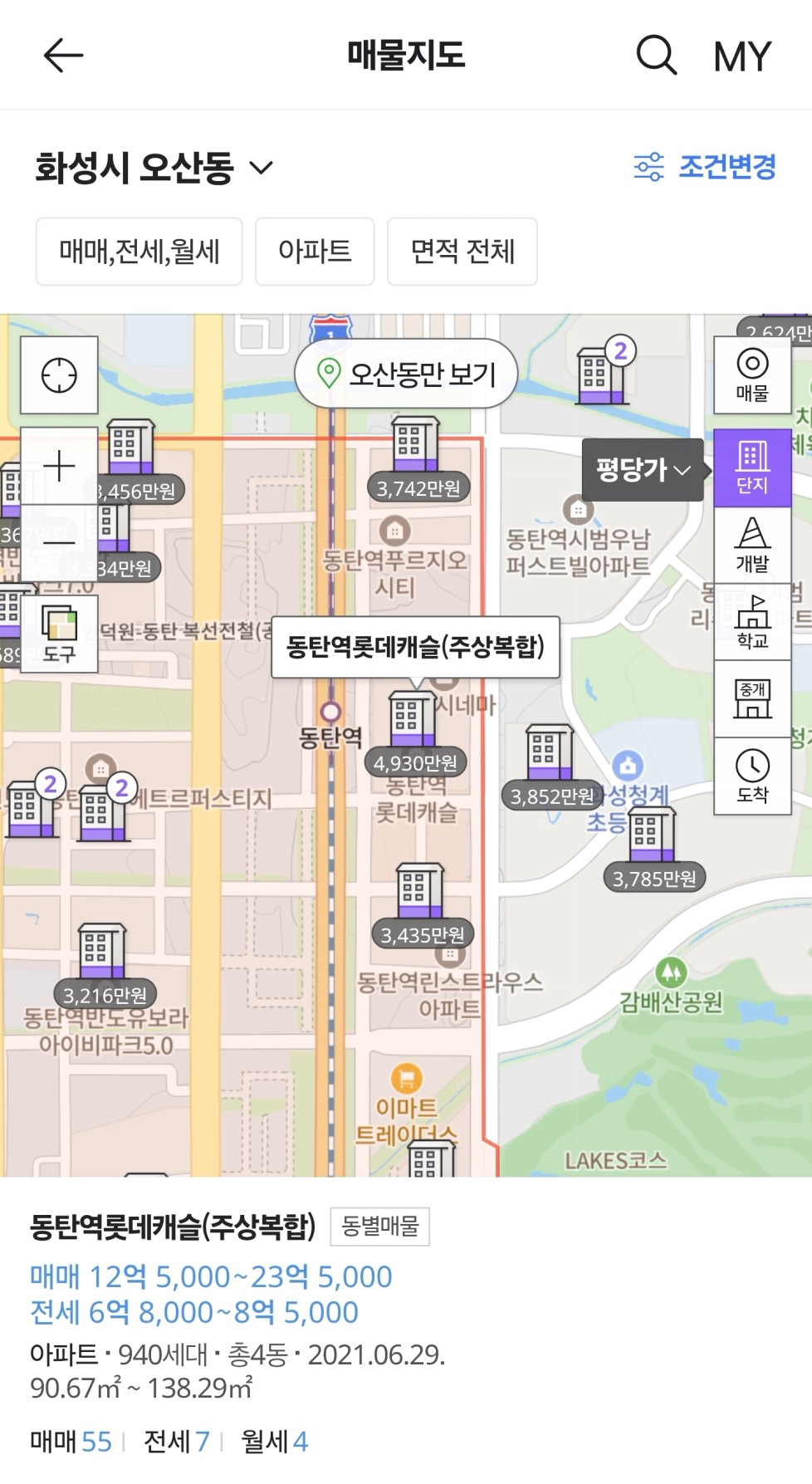Viewport: 812px width, 1484px height.
Task: Tap the 매매,전세,월세 filter chip
Action: 139,252
